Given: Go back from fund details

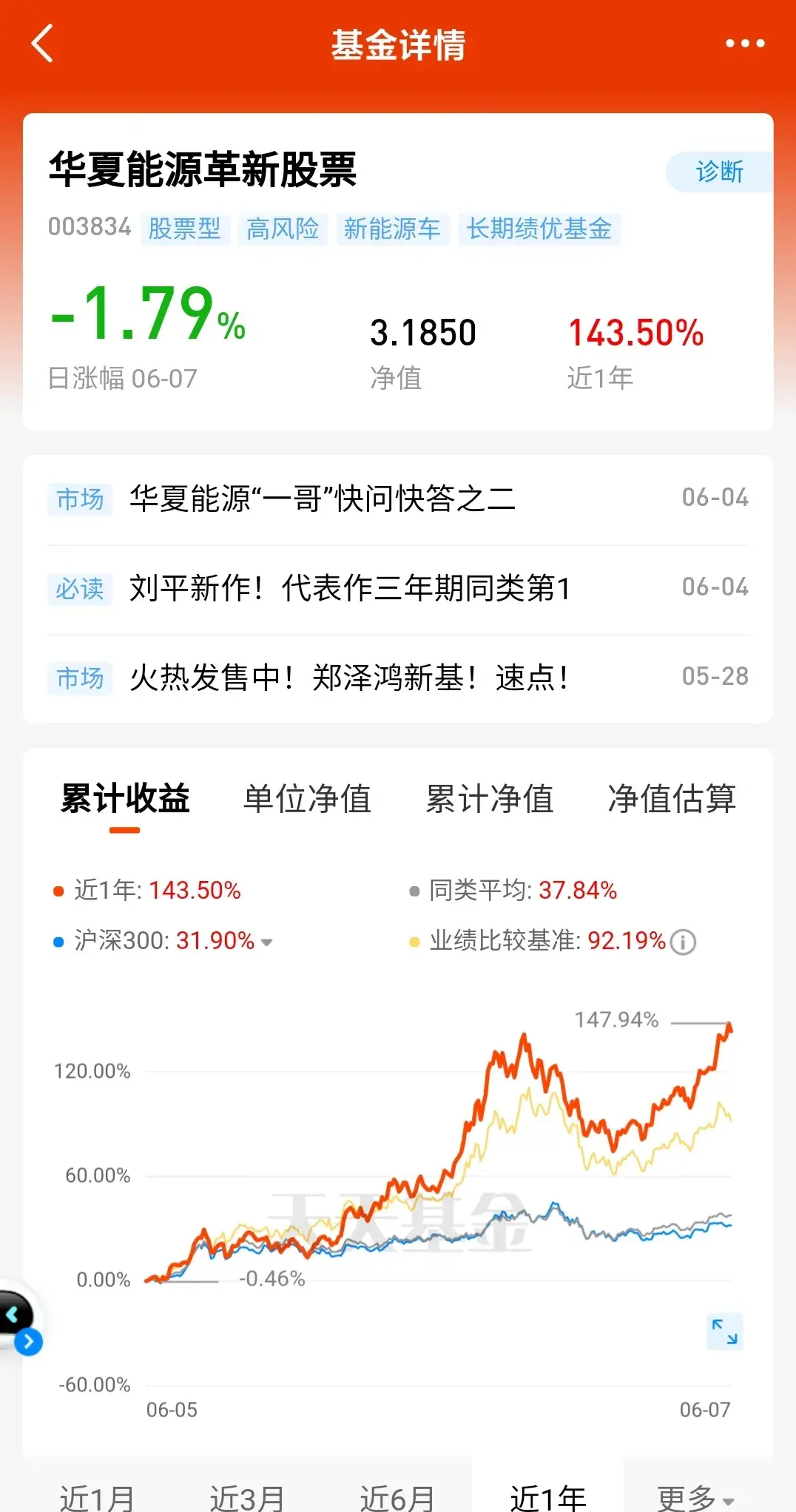Looking at the screenshot, I should coord(42,43).
